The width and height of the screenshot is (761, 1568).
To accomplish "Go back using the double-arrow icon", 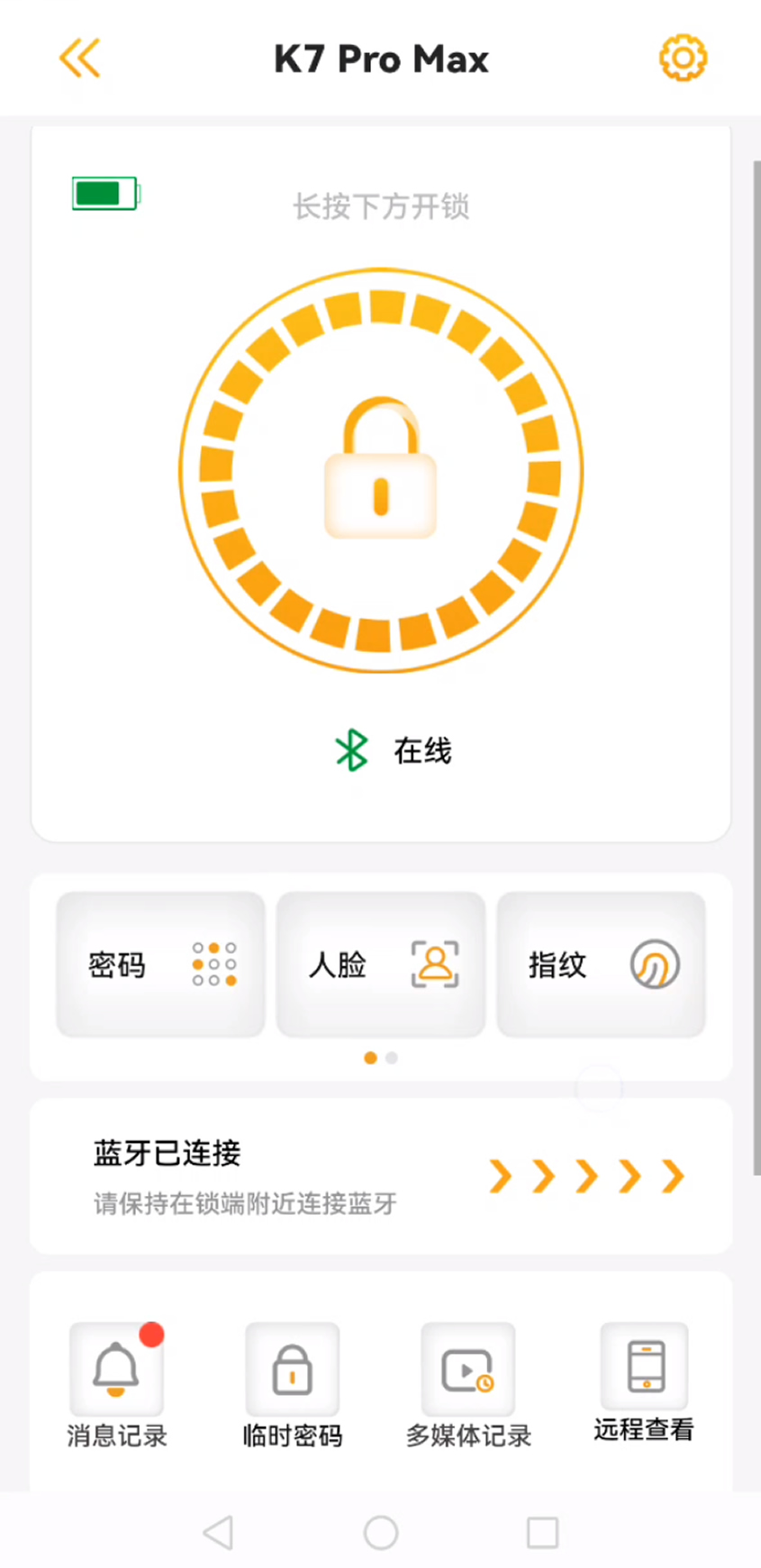I will coord(79,59).
